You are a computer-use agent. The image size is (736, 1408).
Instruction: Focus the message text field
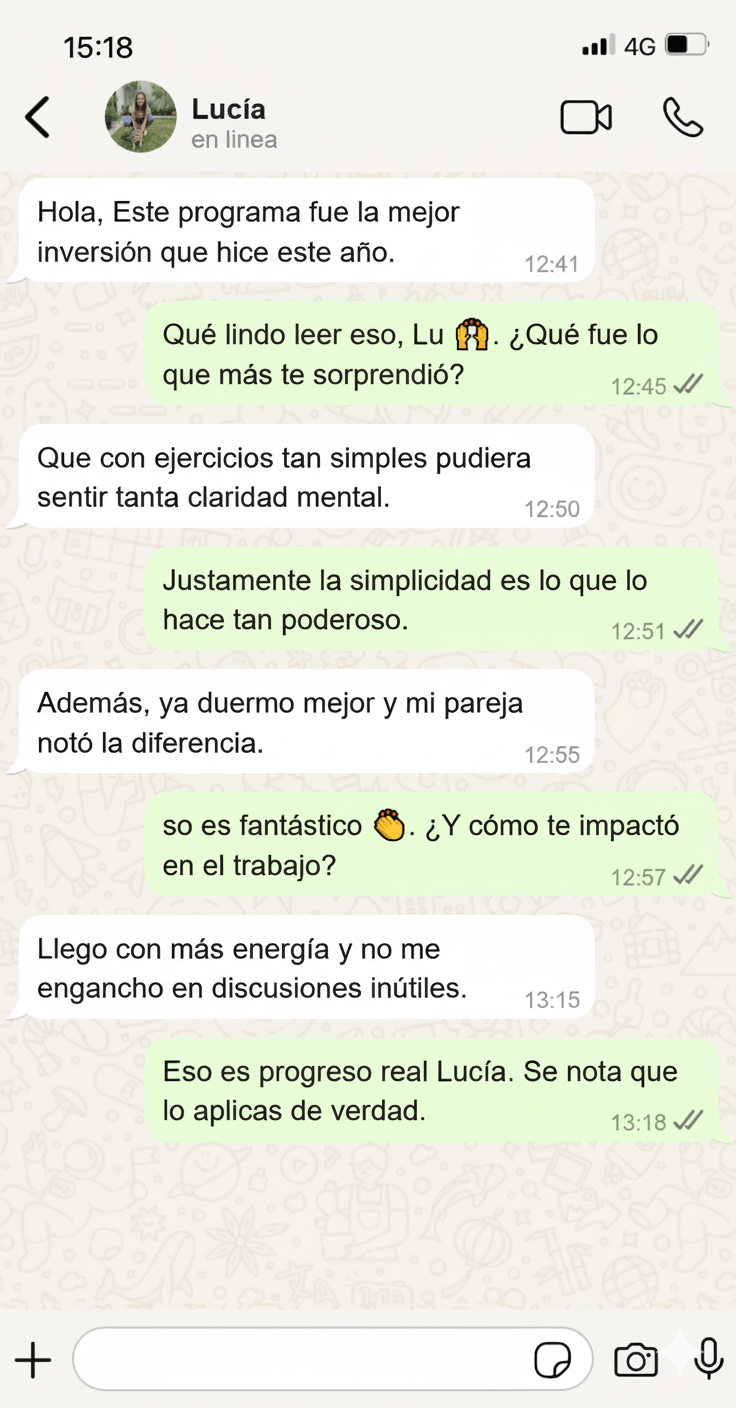coord(300,1360)
